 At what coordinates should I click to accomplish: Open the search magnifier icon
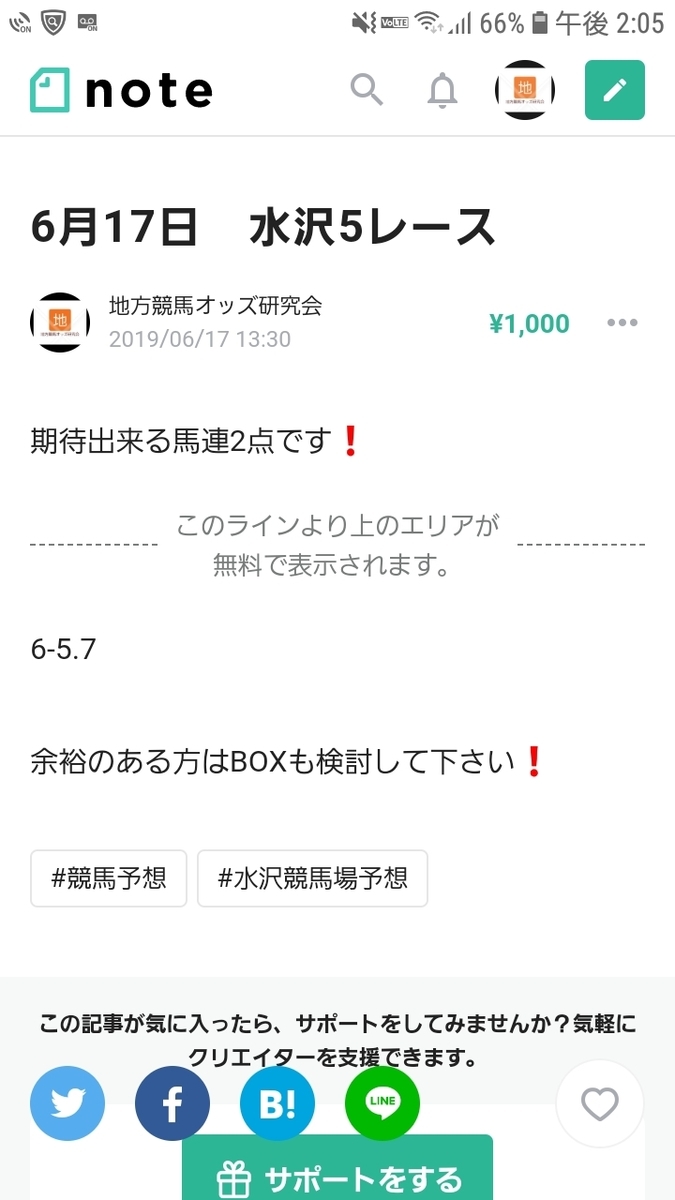click(367, 90)
